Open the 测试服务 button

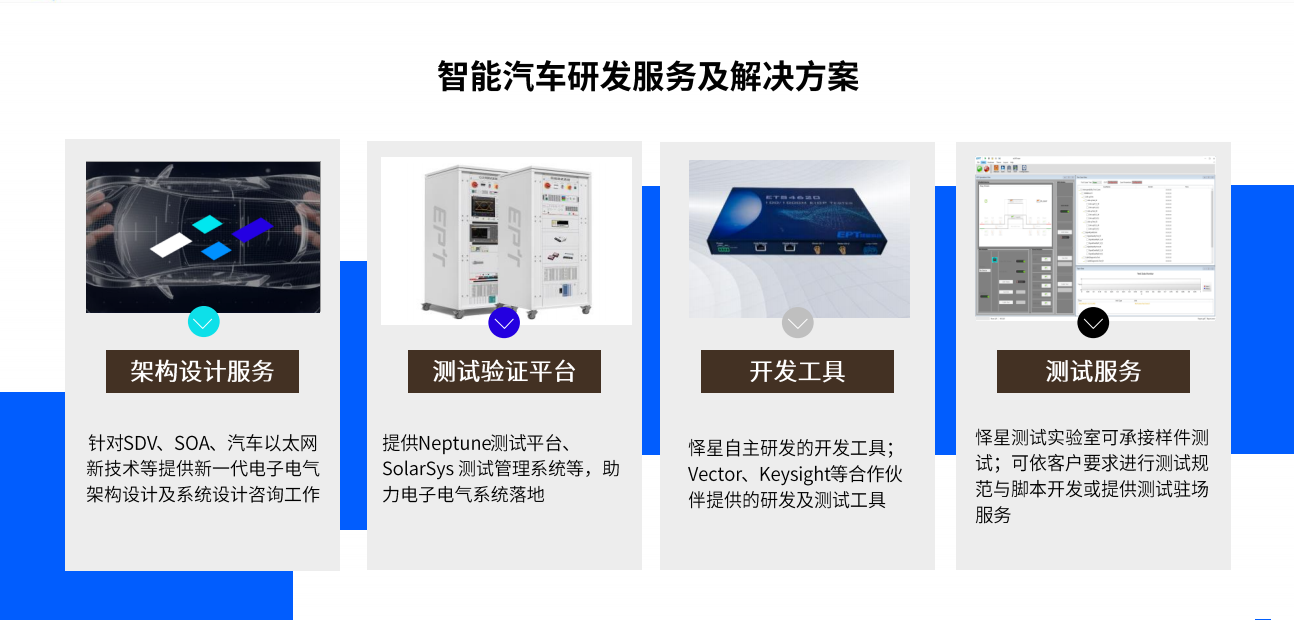tap(1093, 371)
